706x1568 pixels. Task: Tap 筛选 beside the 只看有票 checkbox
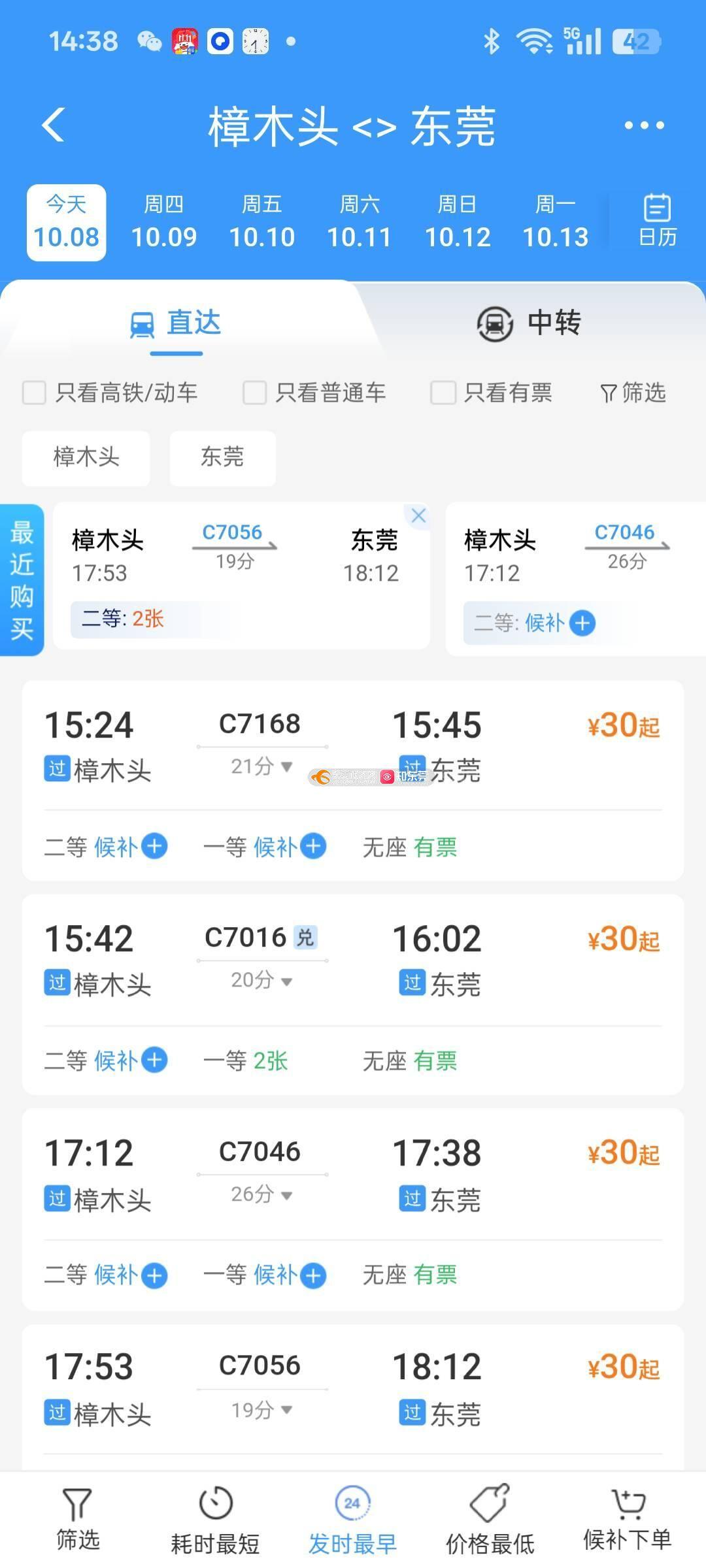click(633, 393)
